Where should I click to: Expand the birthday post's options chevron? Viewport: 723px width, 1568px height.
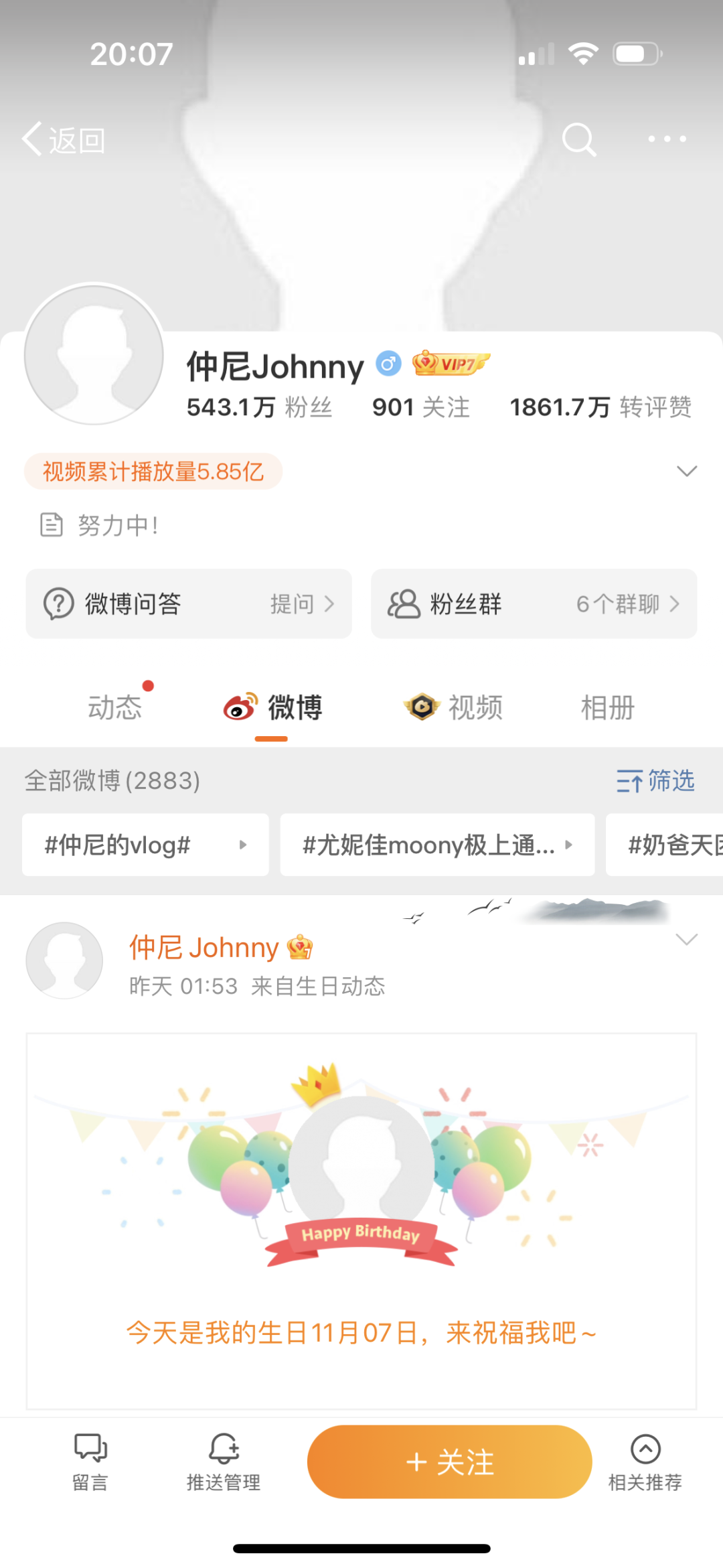(x=687, y=939)
